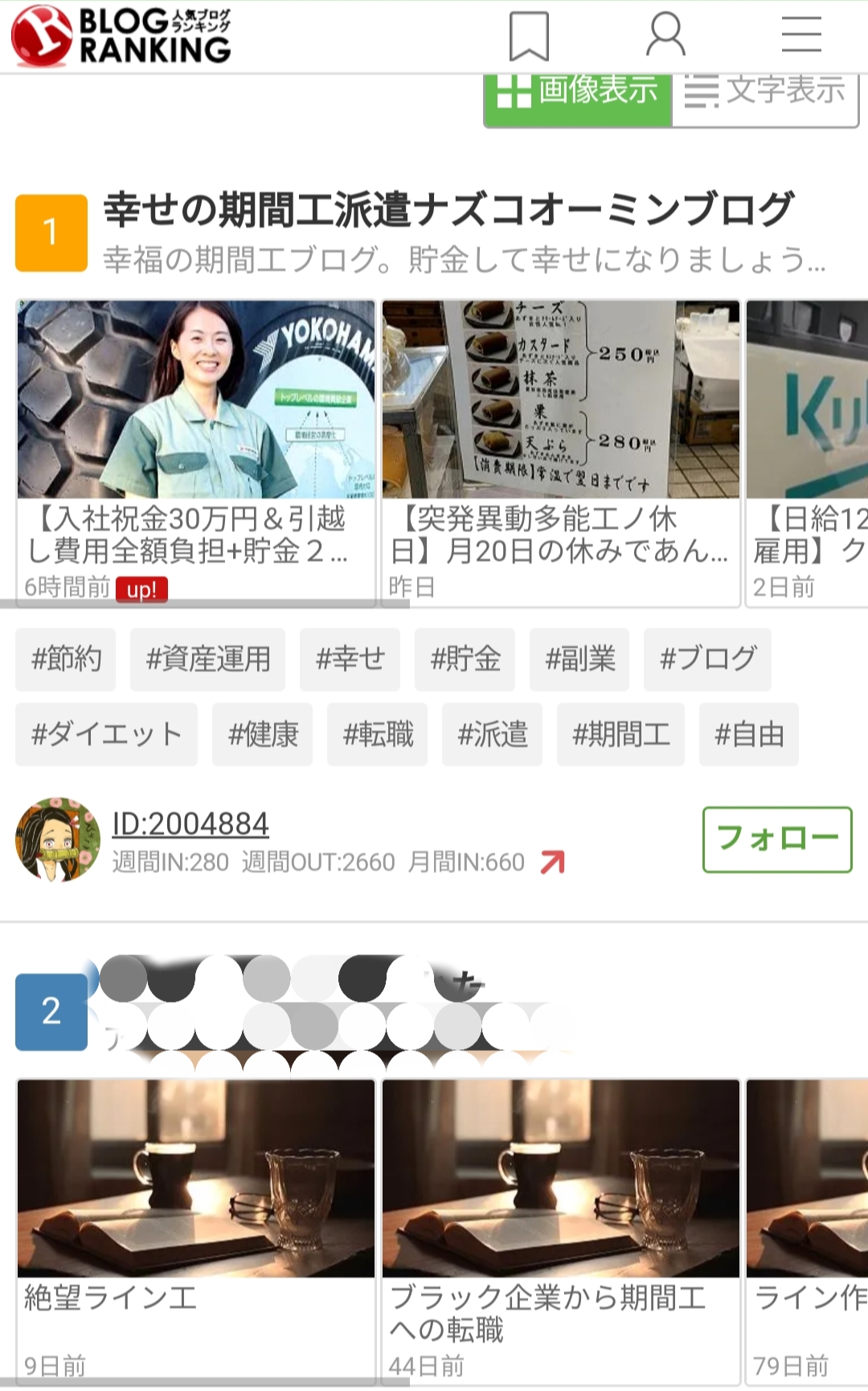
Task: Go to Blog Ranking home logo
Action: coord(121,36)
